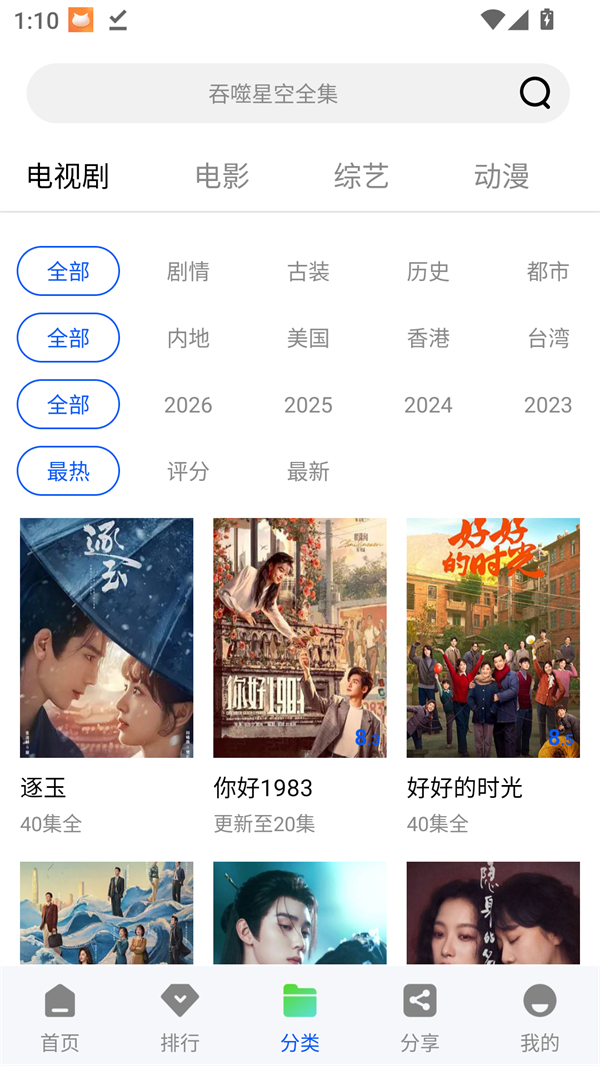Filter by year 2025

[x=308, y=405]
